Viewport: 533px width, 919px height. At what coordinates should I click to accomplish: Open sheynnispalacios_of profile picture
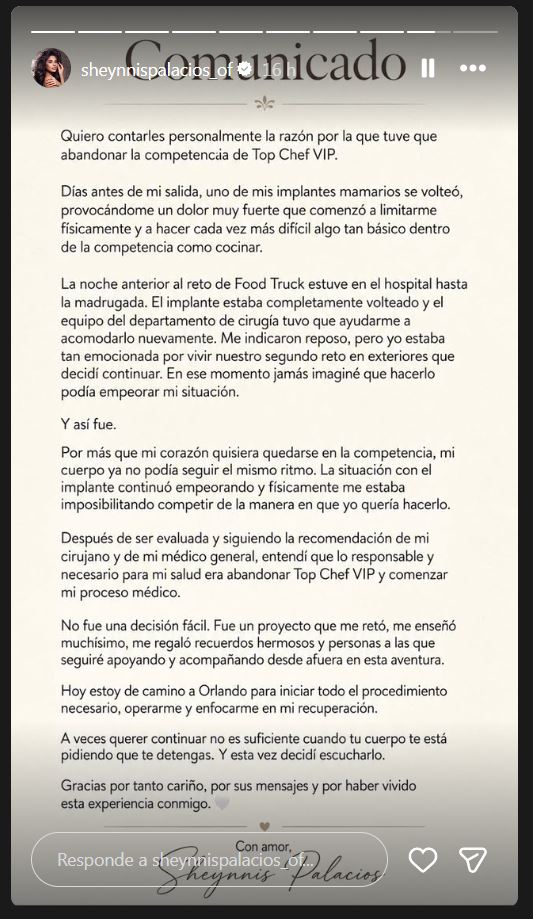click(x=51, y=68)
